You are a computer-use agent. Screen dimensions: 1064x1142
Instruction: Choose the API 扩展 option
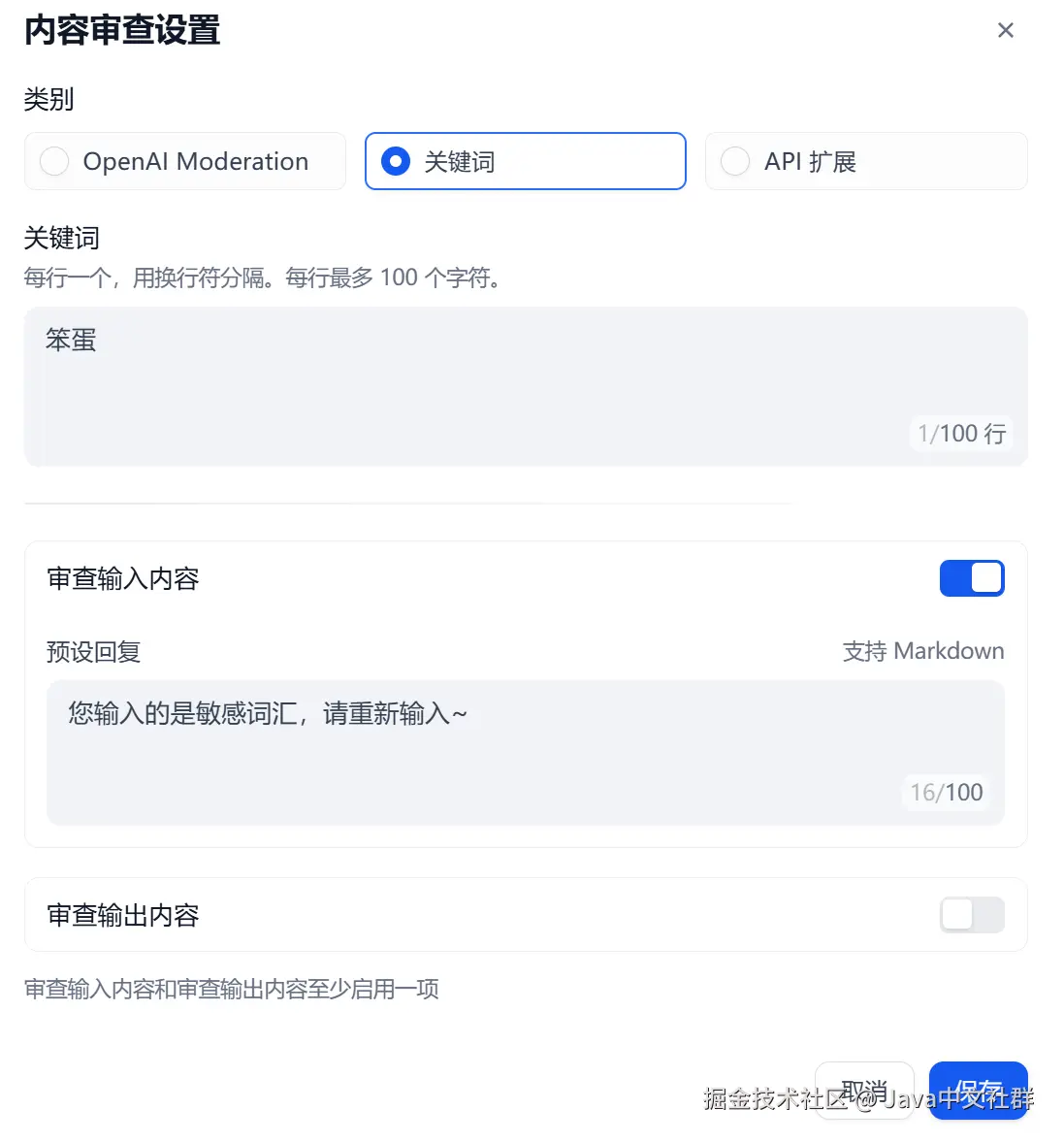pos(865,161)
